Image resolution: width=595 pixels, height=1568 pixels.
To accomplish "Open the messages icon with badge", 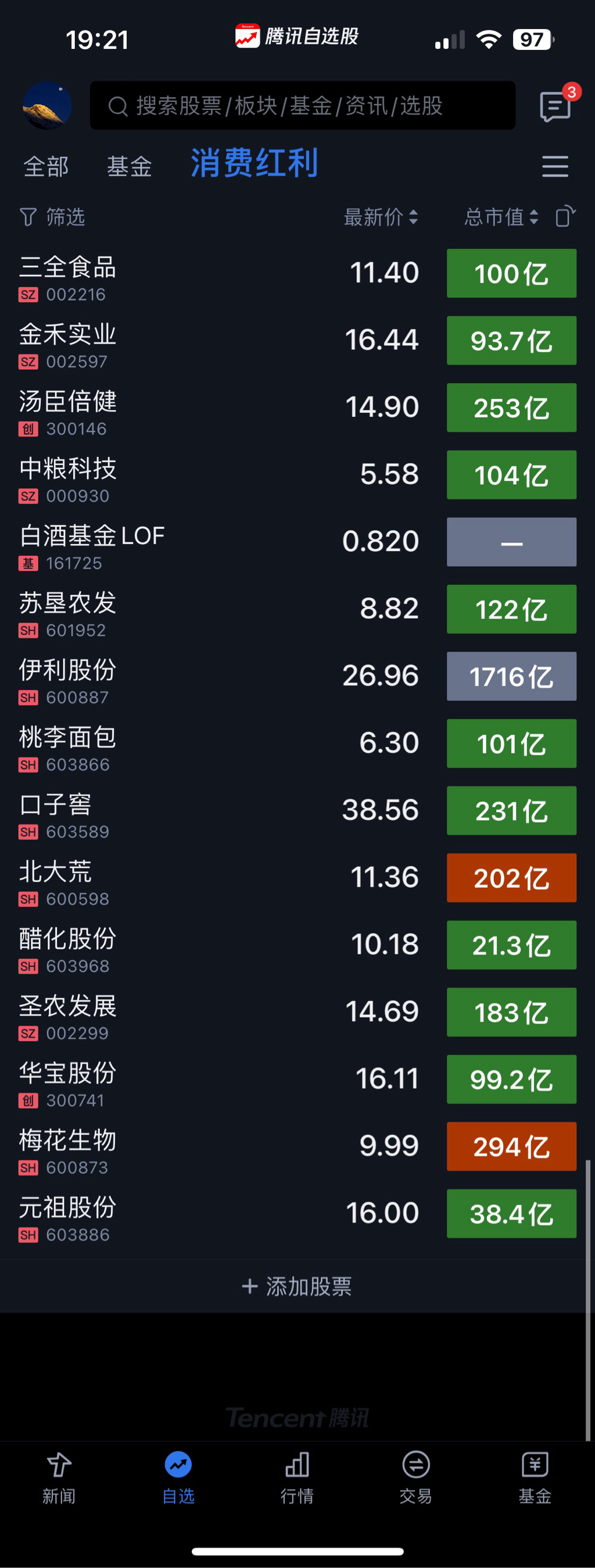I will click(555, 106).
